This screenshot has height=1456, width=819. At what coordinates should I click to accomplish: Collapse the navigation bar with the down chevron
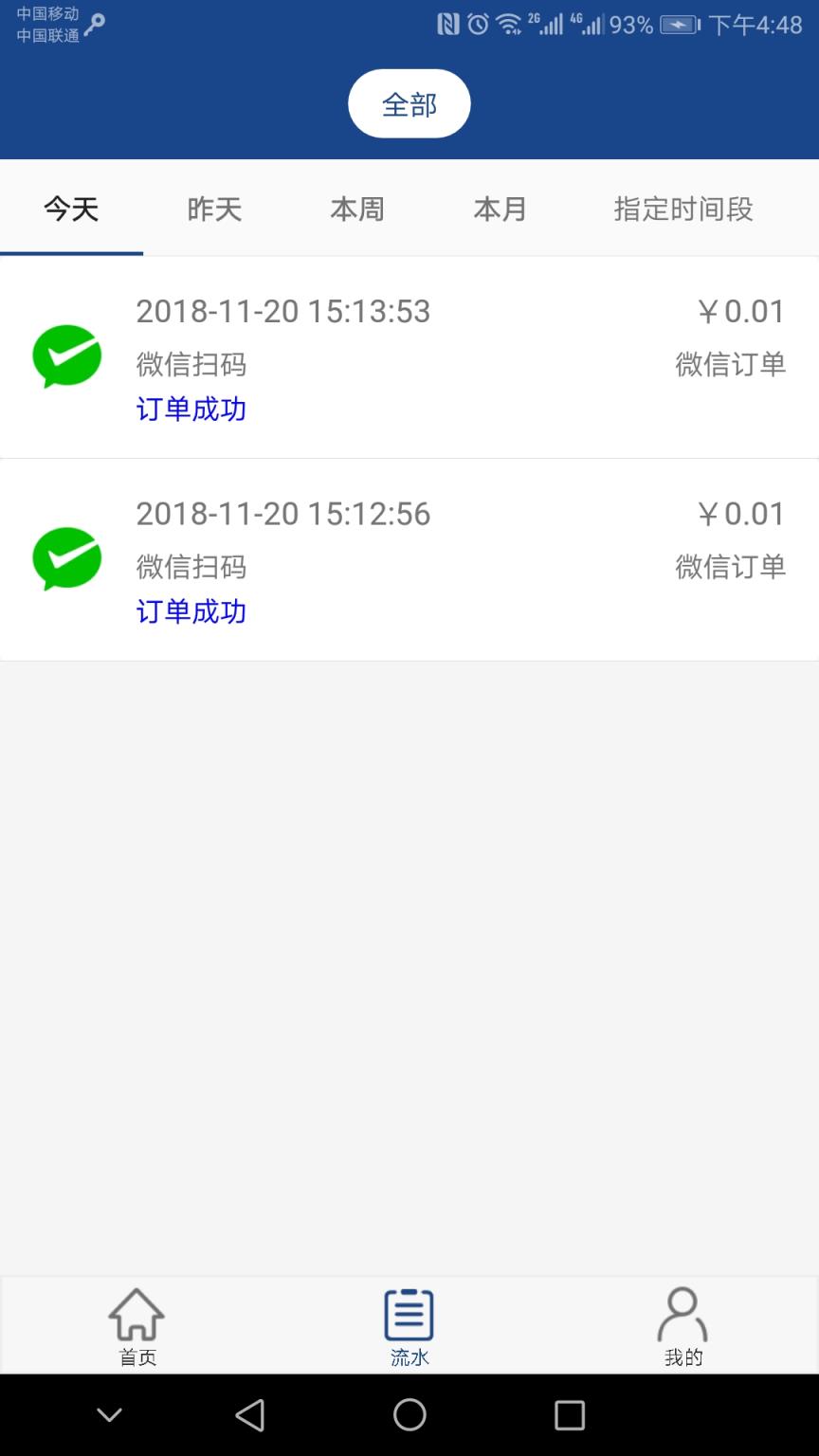pyautogui.click(x=109, y=1414)
